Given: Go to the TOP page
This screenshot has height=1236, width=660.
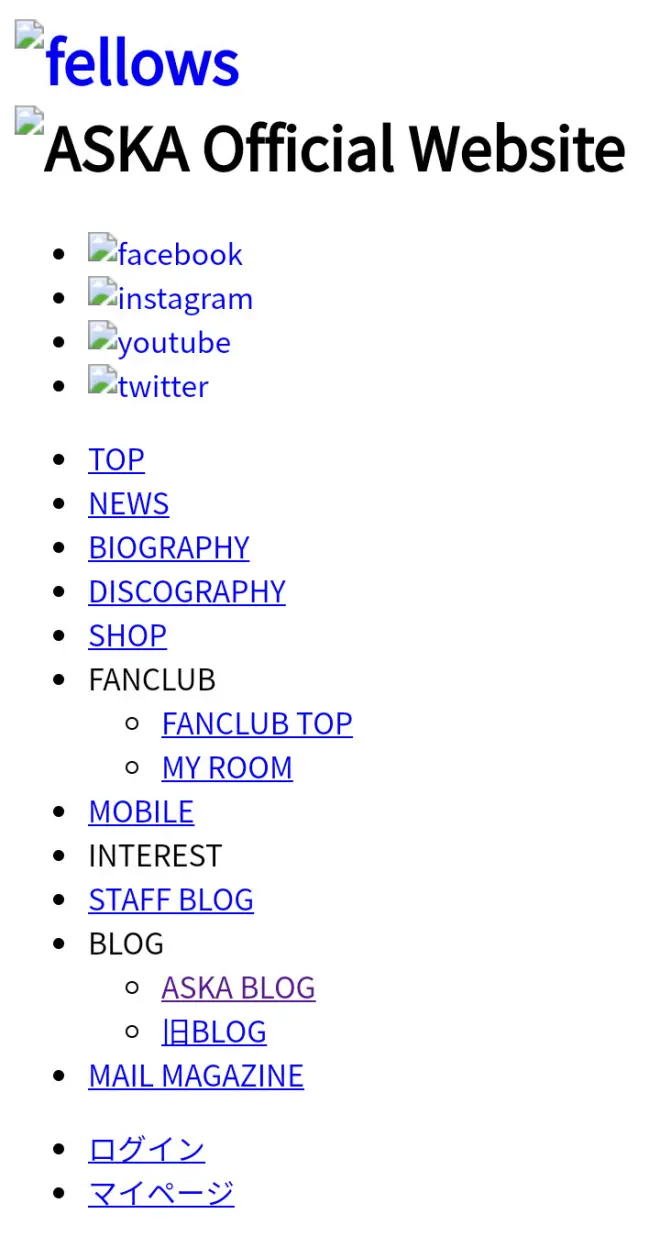Looking at the screenshot, I should point(116,460).
